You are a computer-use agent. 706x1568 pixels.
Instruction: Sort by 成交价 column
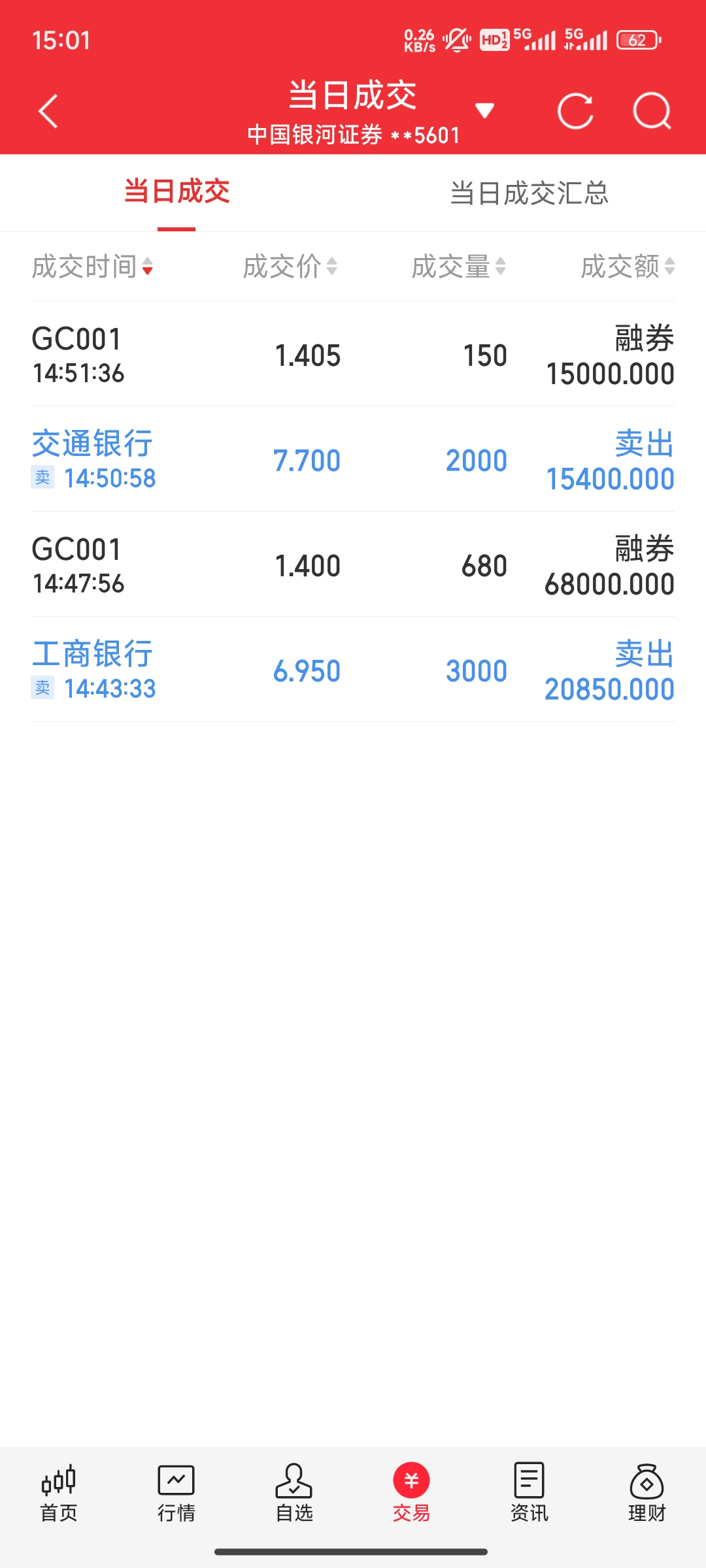290,267
